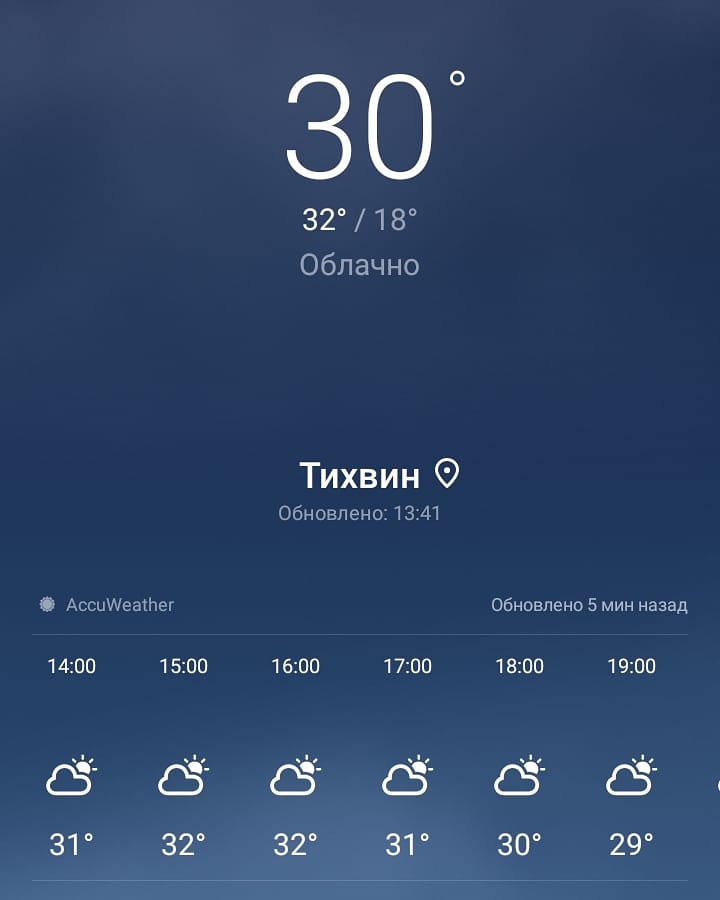Tap the Тихвин location name
This screenshot has height=900, width=720.
[x=360, y=475]
